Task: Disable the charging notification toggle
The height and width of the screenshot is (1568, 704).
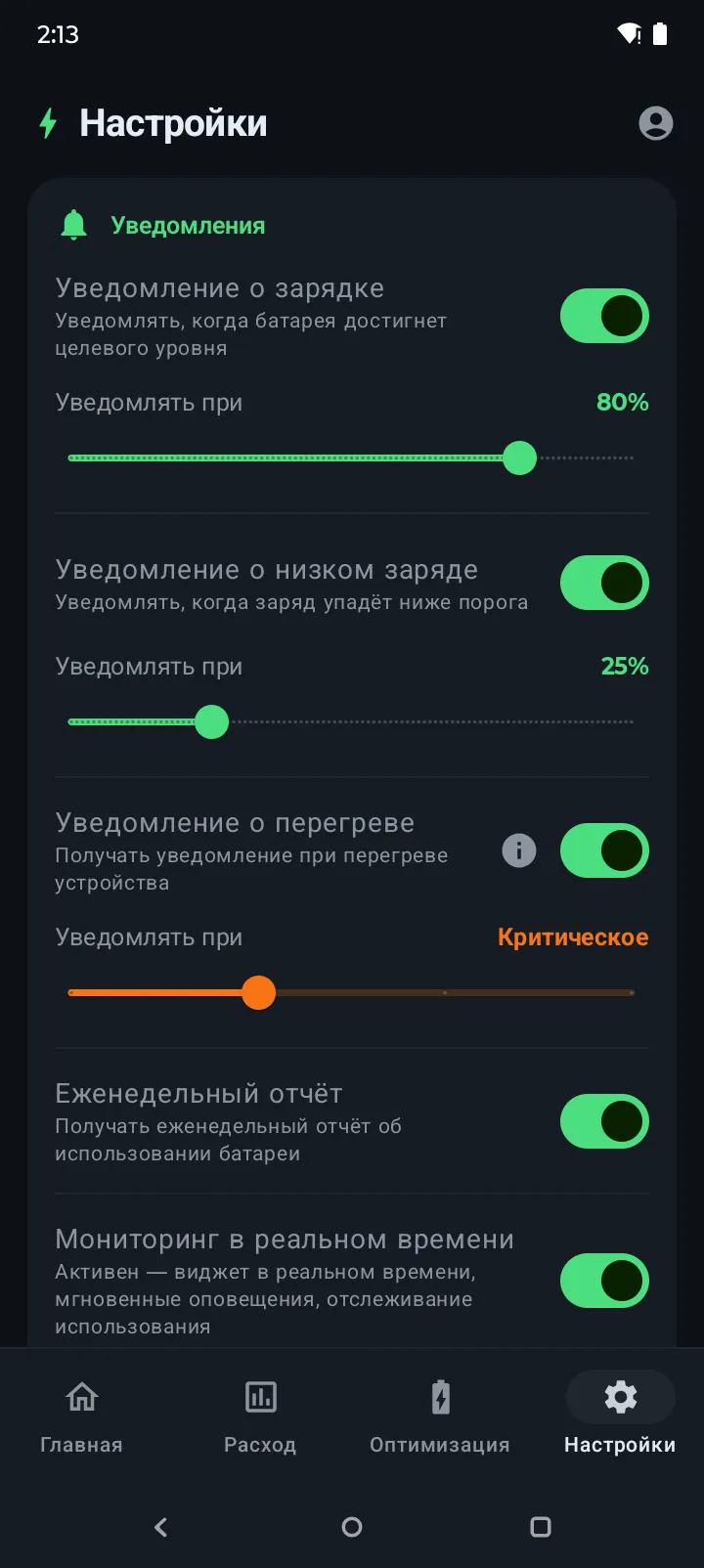Action: [x=604, y=316]
